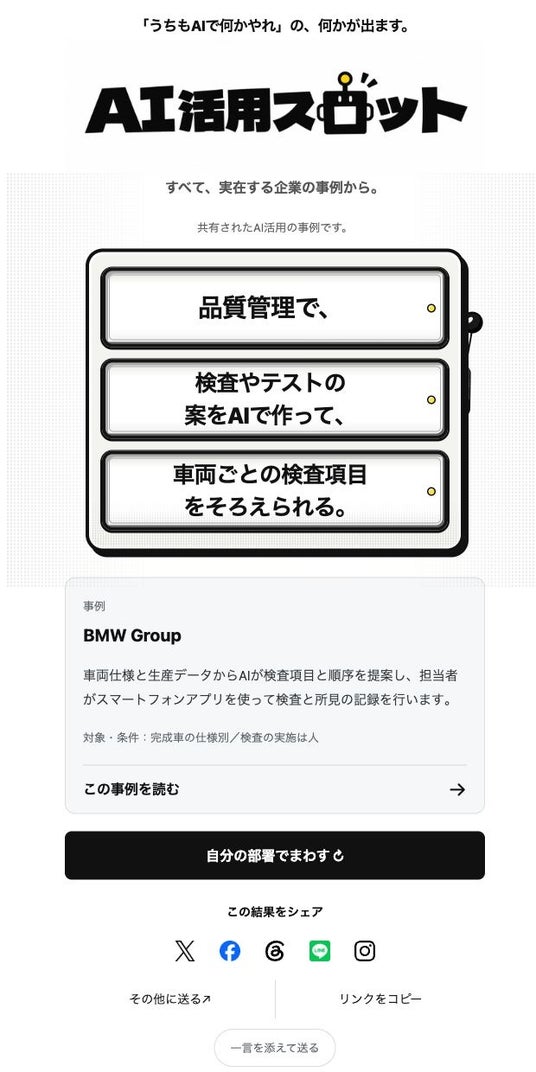Share the result on Threads
536x1072 pixels.
pyautogui.click(x=275, y=951)
